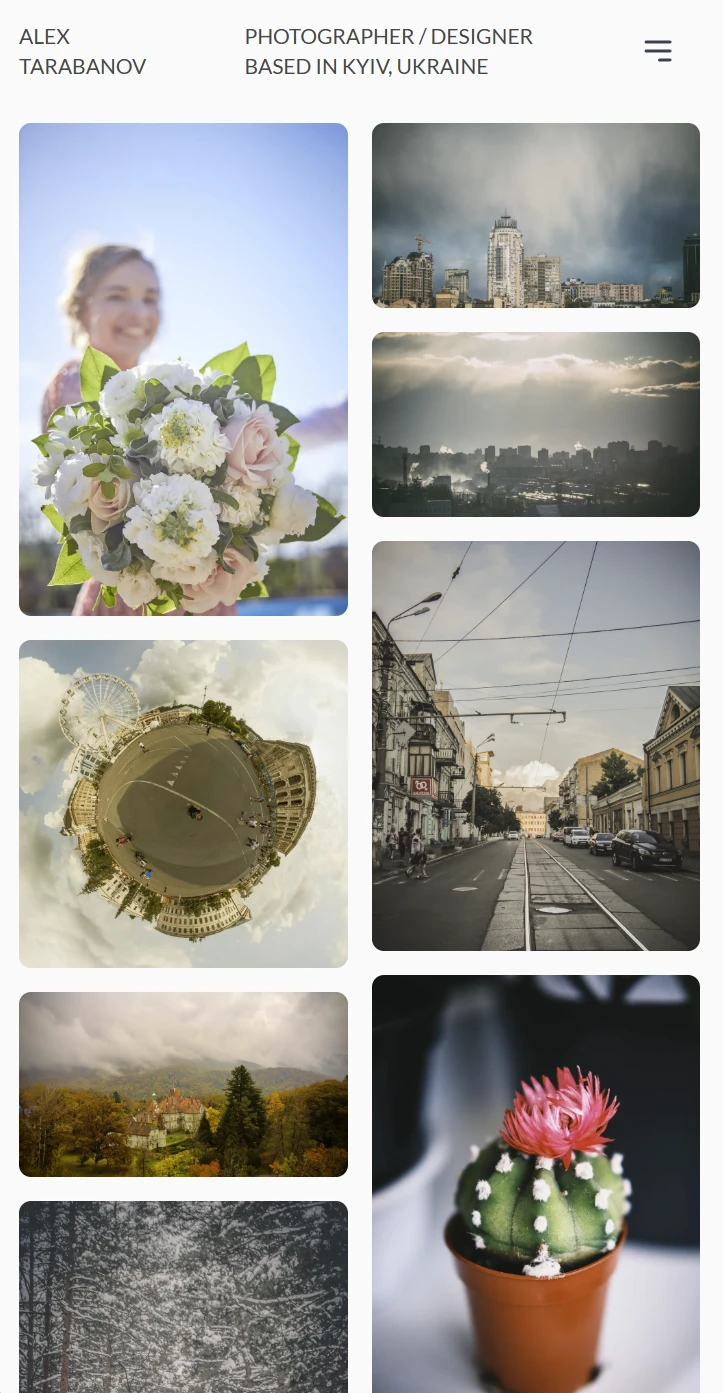Select the dark storm clouds skyline thumbnail
The height and width of the screenshot is (1393, 723).
pos(535,215)
